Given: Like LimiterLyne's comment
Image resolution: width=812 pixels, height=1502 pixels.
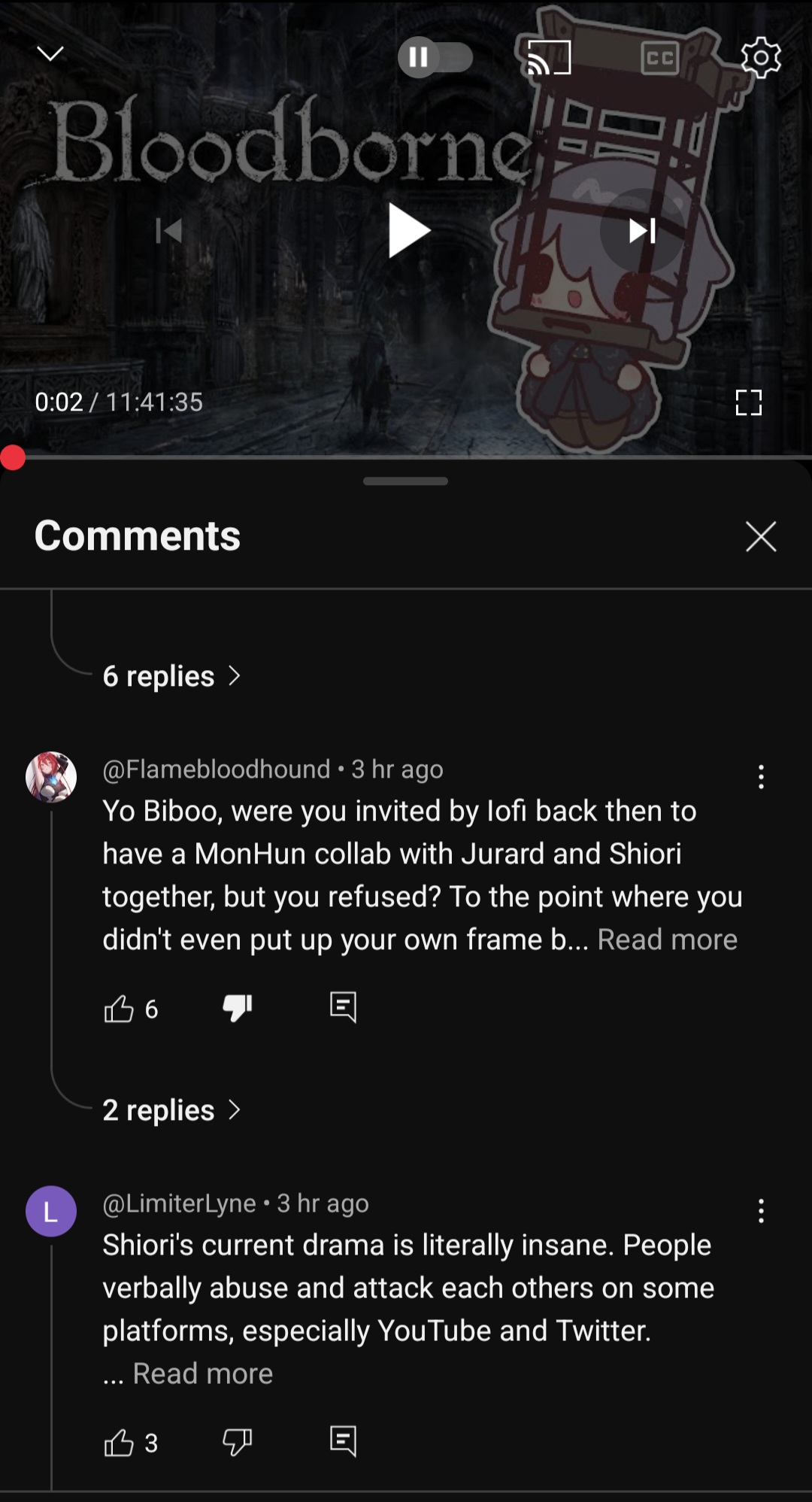Looking at the screenshot, I should coord(119,1443).
